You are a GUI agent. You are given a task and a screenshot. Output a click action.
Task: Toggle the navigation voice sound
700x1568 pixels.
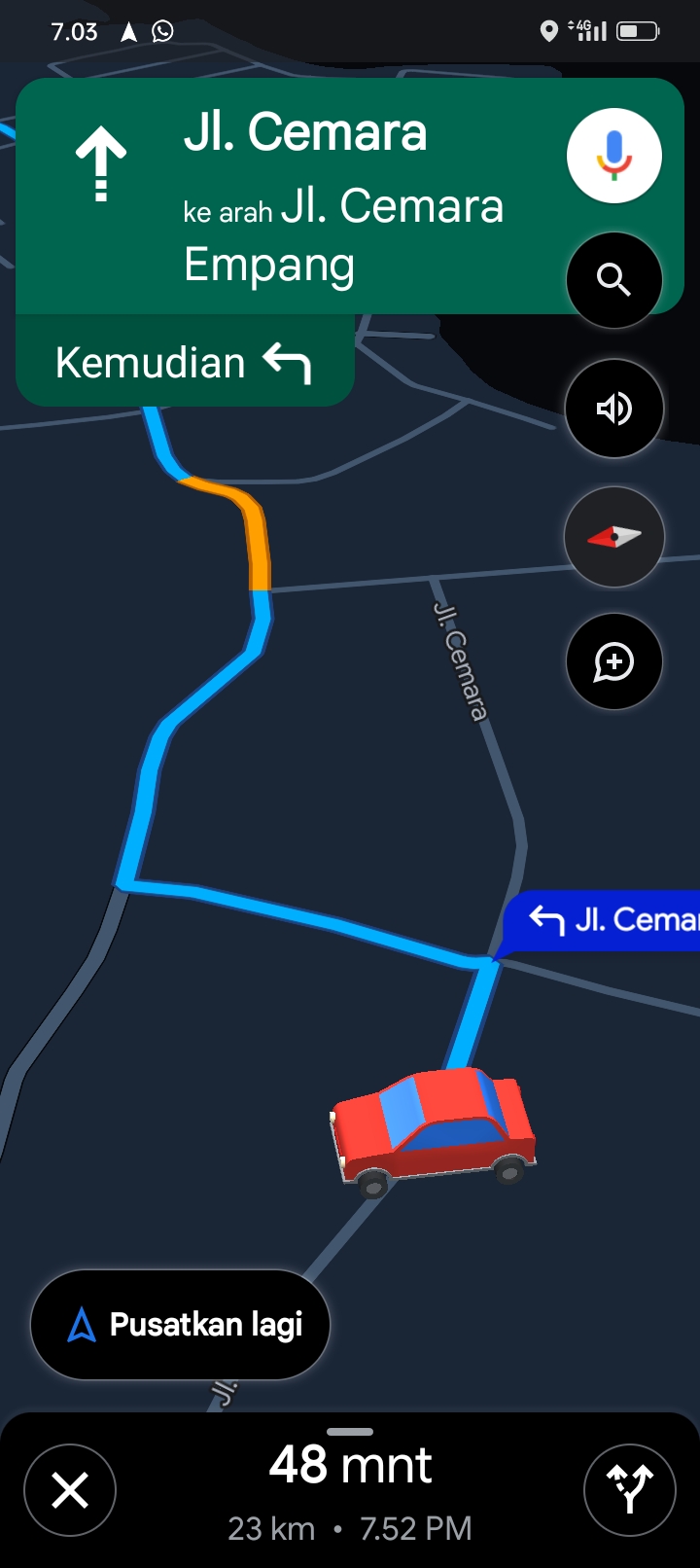pos(614,409)
